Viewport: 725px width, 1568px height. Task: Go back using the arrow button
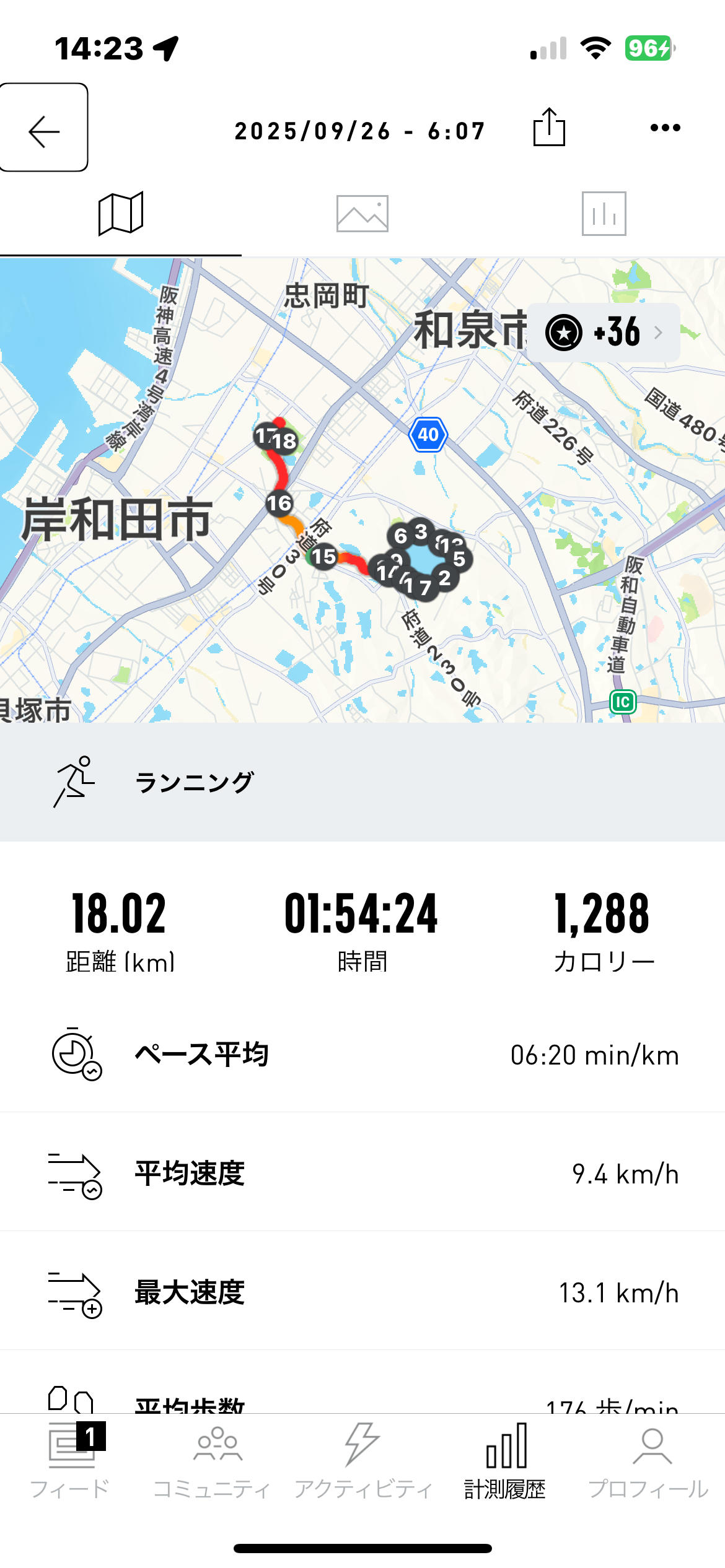tap(44, 128)
